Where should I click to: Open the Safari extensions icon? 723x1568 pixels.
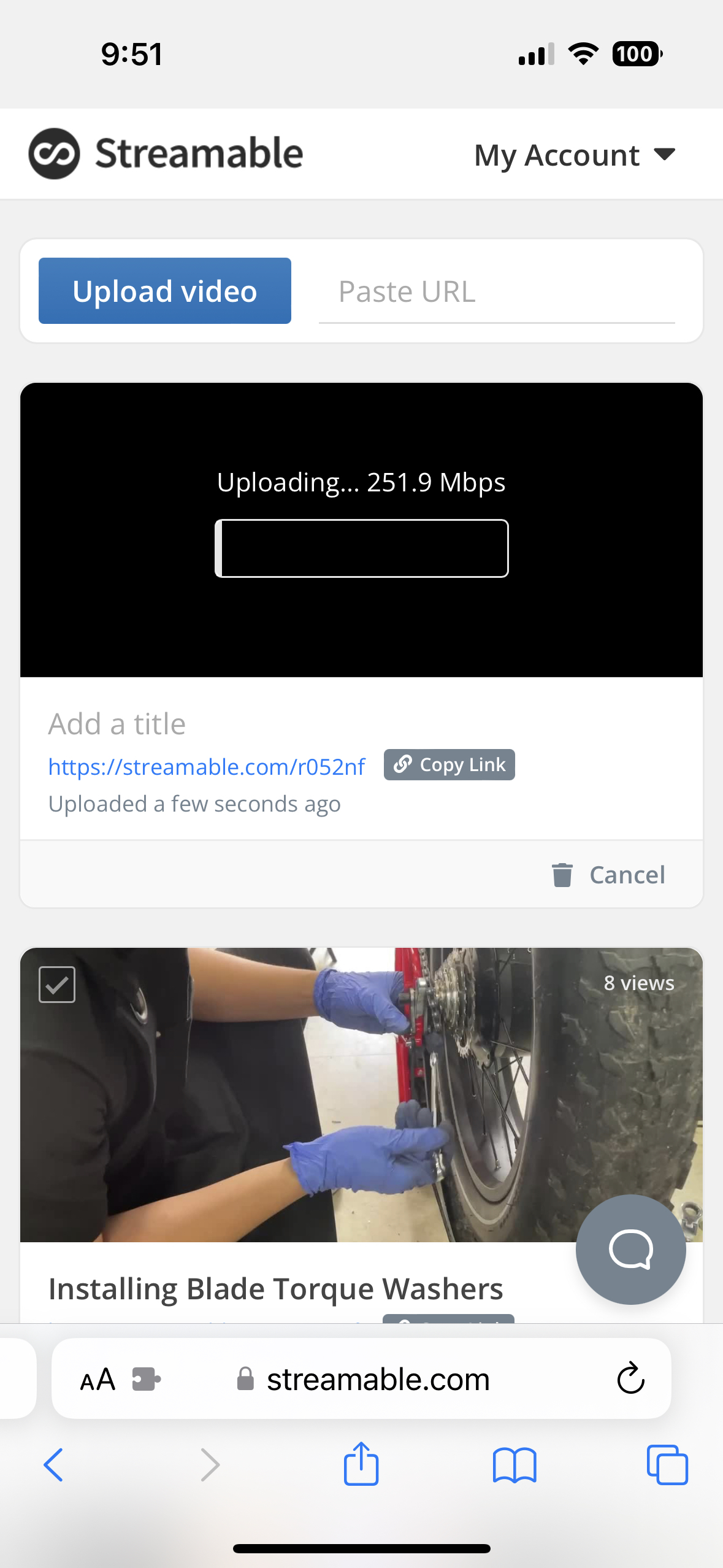coord(146,1380)
